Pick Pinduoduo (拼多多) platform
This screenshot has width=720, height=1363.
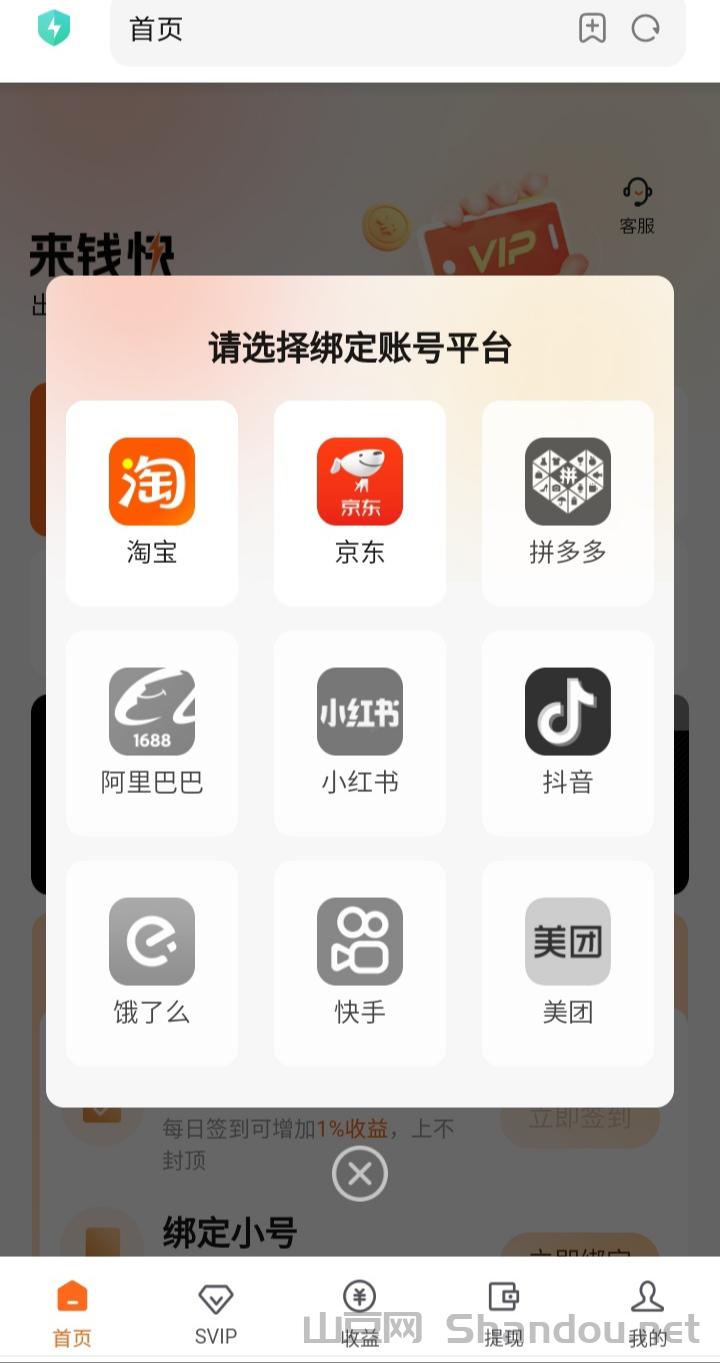pyautogui.click(x=567, y=502)
